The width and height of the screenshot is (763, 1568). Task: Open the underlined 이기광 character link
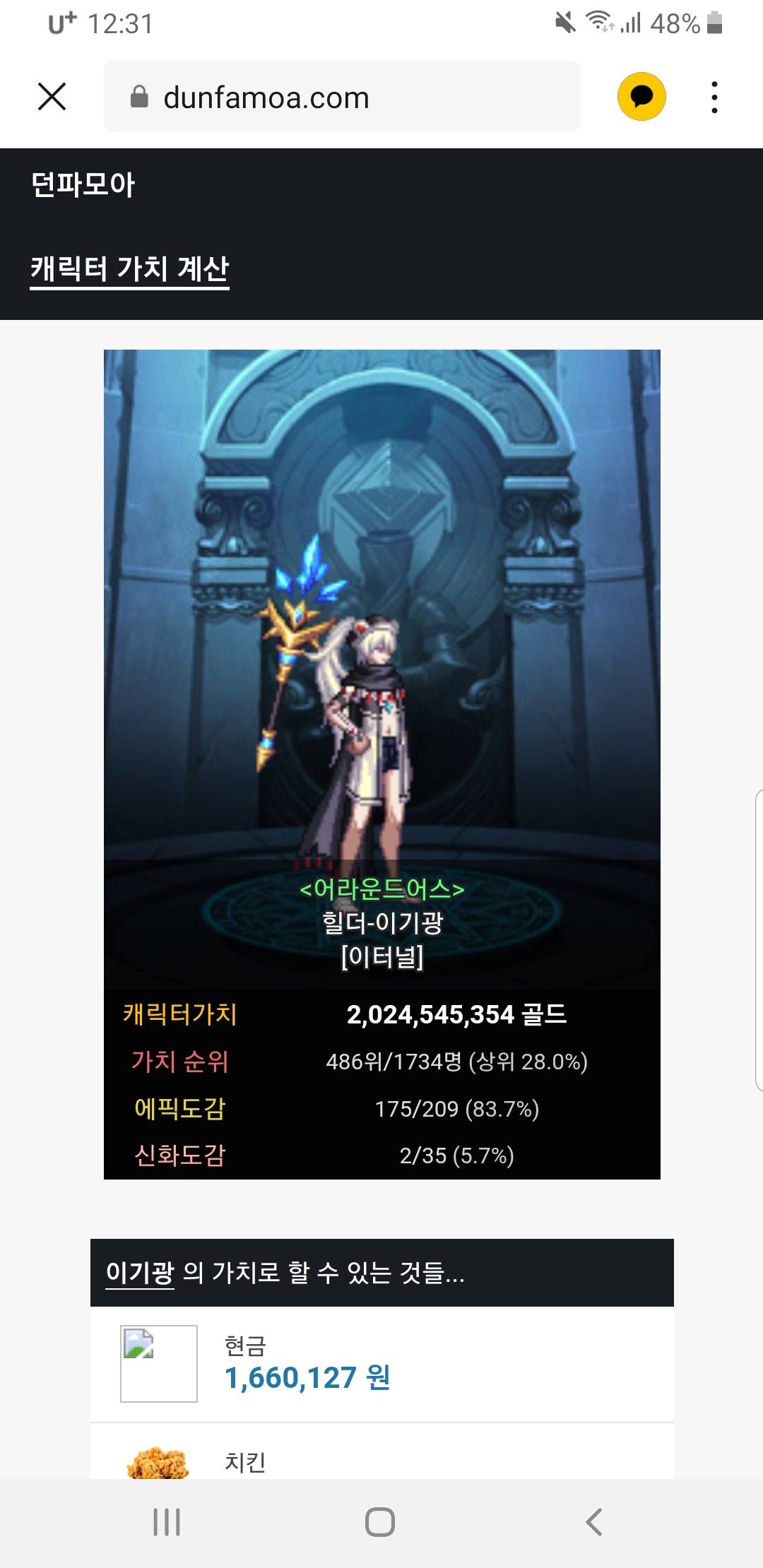click(140, 1273)
